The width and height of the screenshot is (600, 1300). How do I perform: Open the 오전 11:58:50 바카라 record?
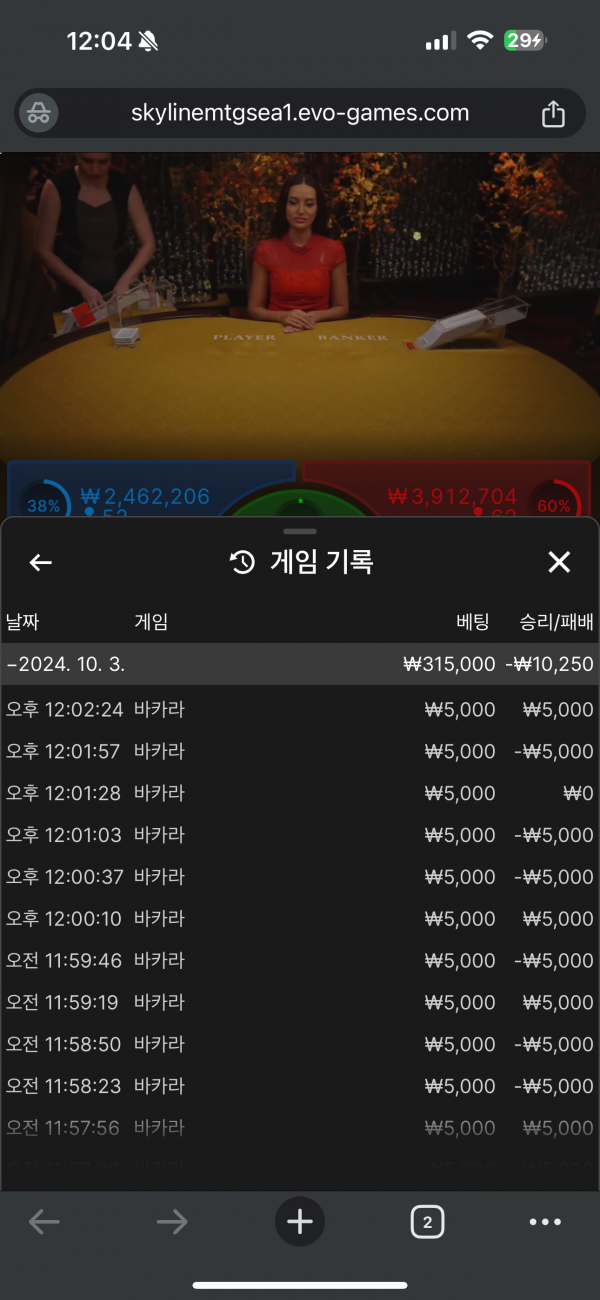tap(300, 1044)
